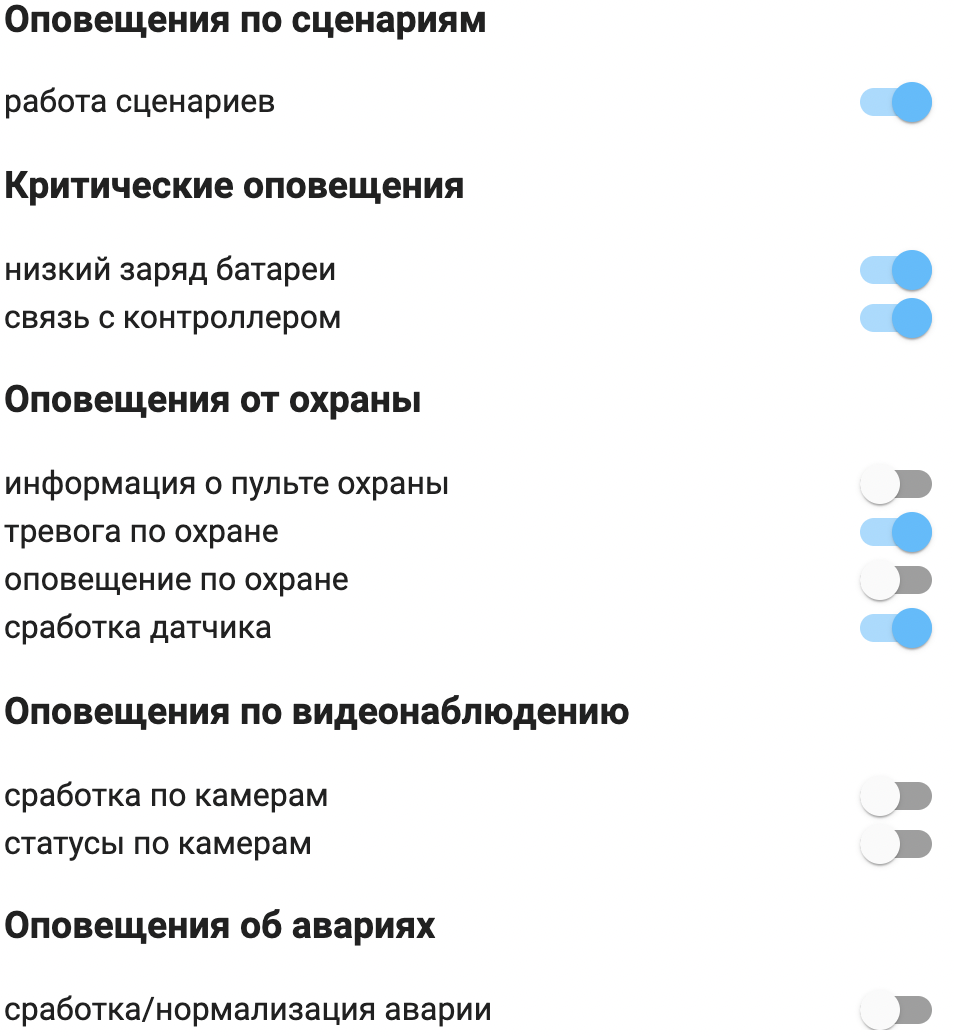
Task: Turn on «оповещение по охране» toggle
Action: 896,580
